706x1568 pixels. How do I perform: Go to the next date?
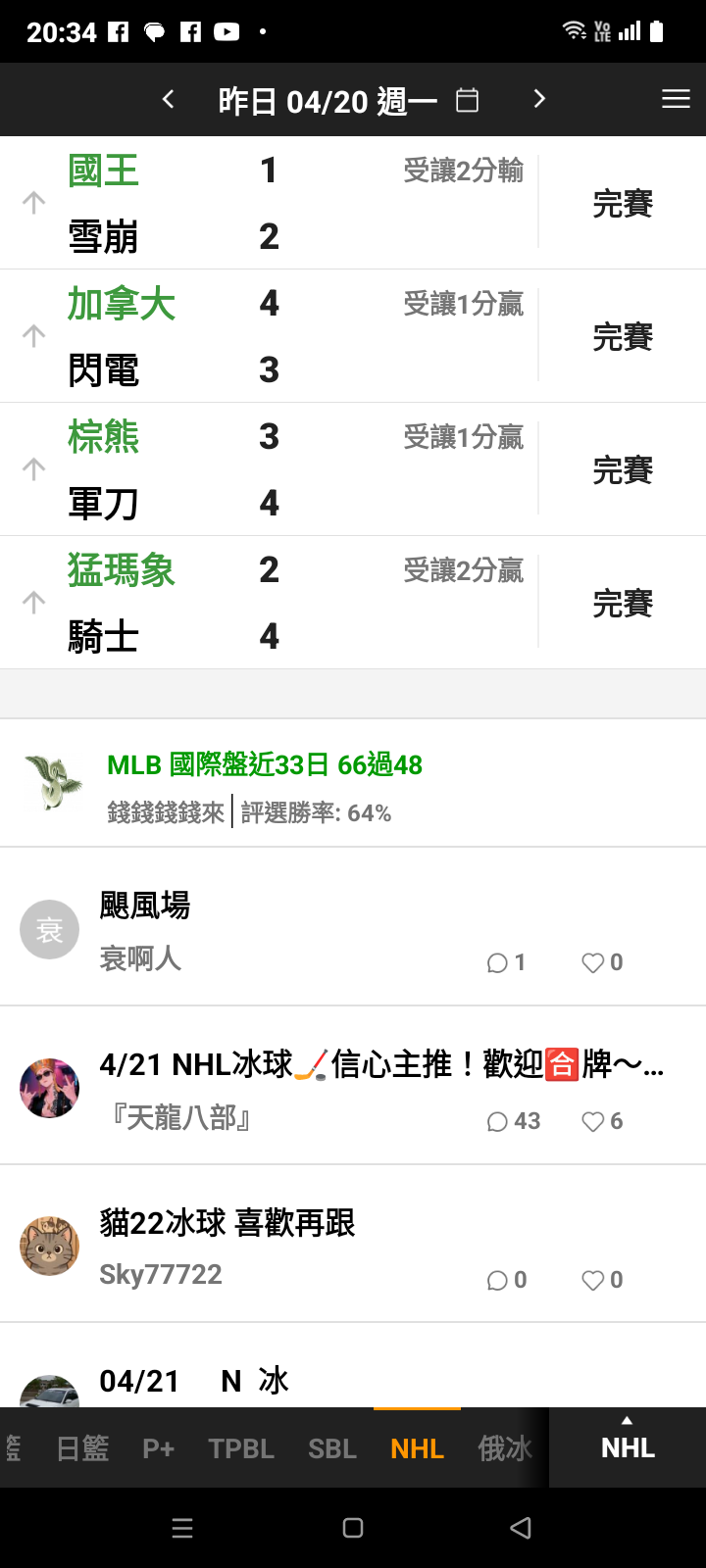[x=538, y=99]
